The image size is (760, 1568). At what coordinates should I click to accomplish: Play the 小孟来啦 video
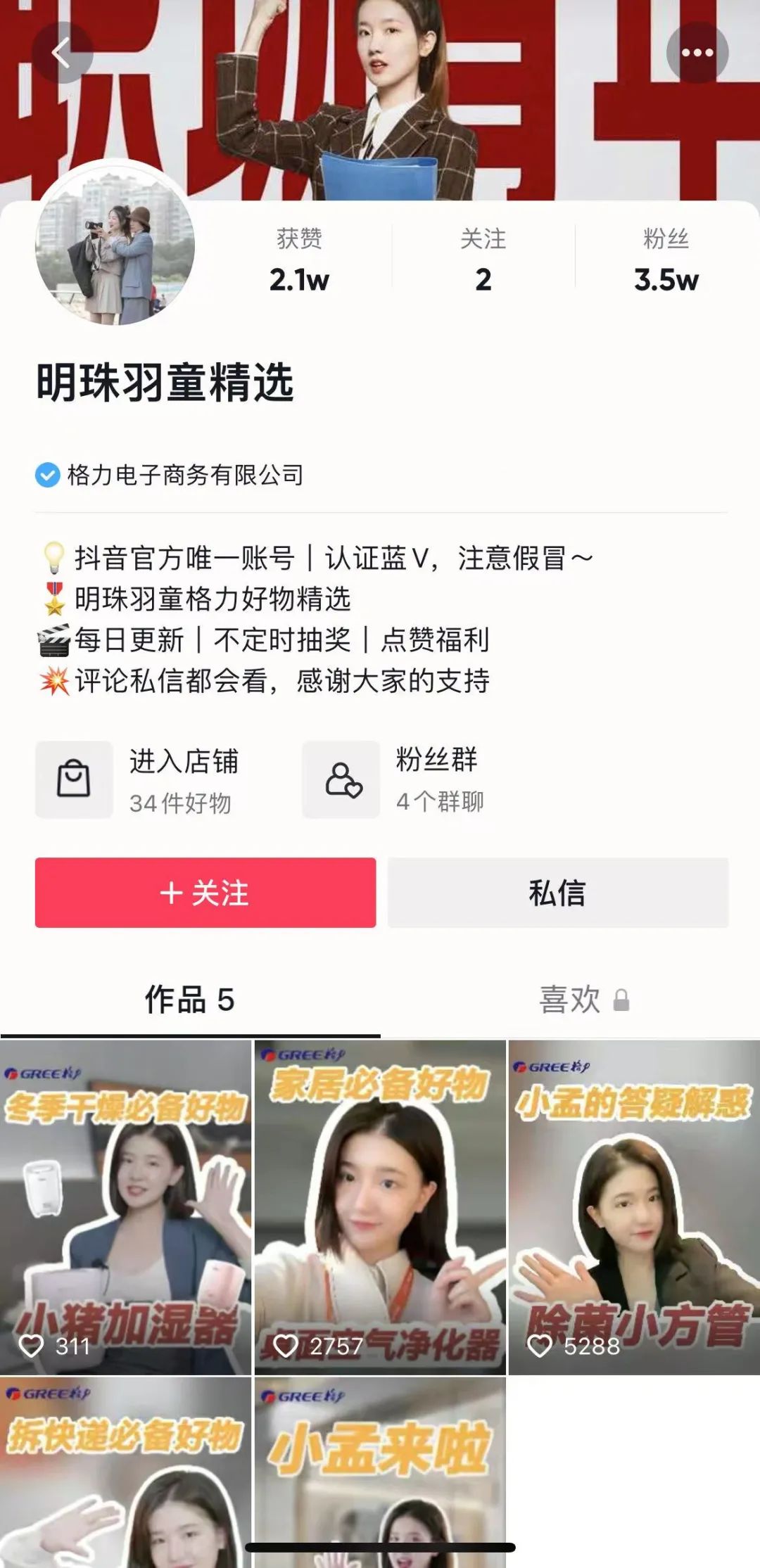[x=380, y=1470]
